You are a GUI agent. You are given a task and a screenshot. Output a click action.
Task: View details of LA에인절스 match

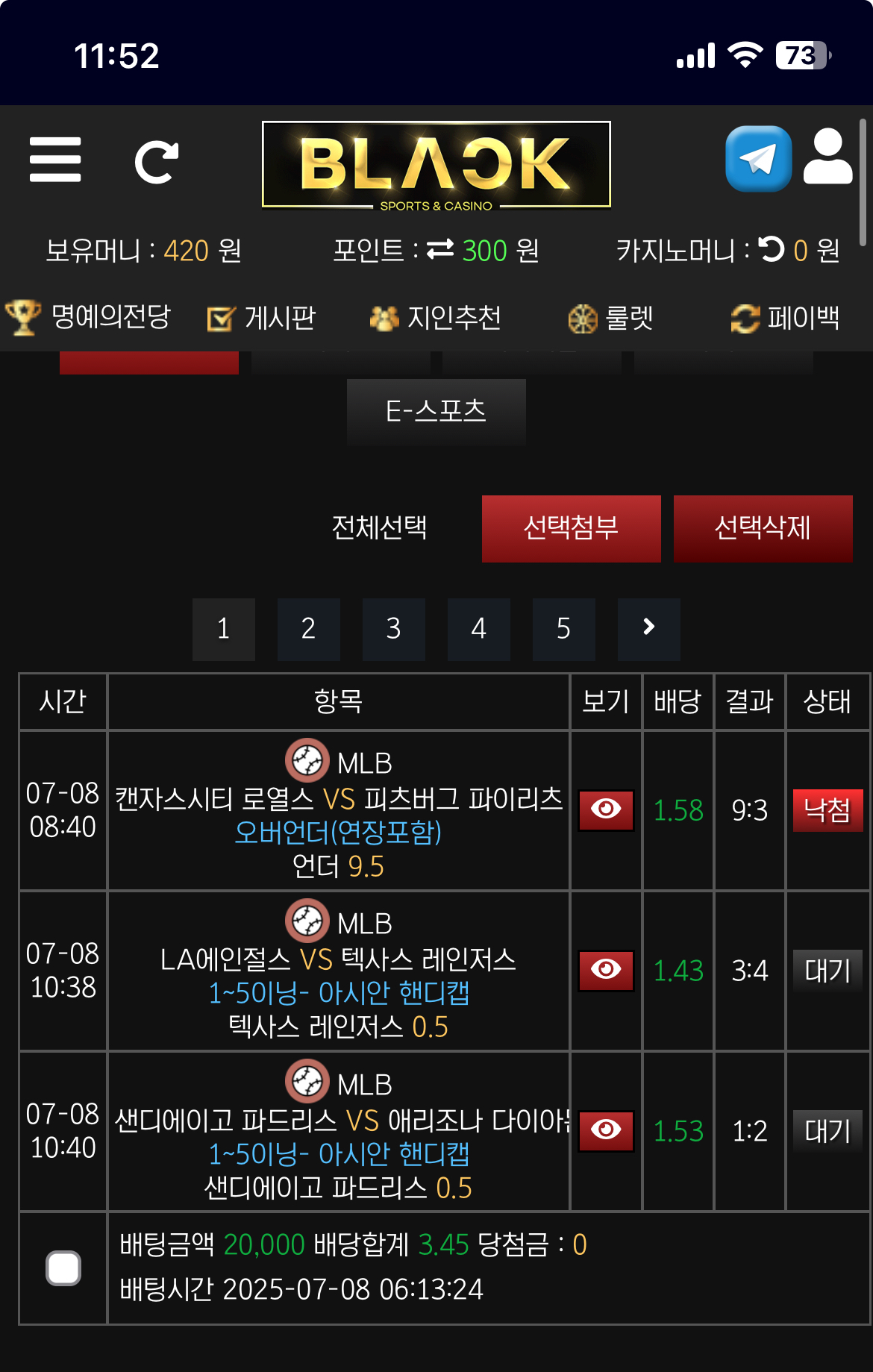coord(606,970)
